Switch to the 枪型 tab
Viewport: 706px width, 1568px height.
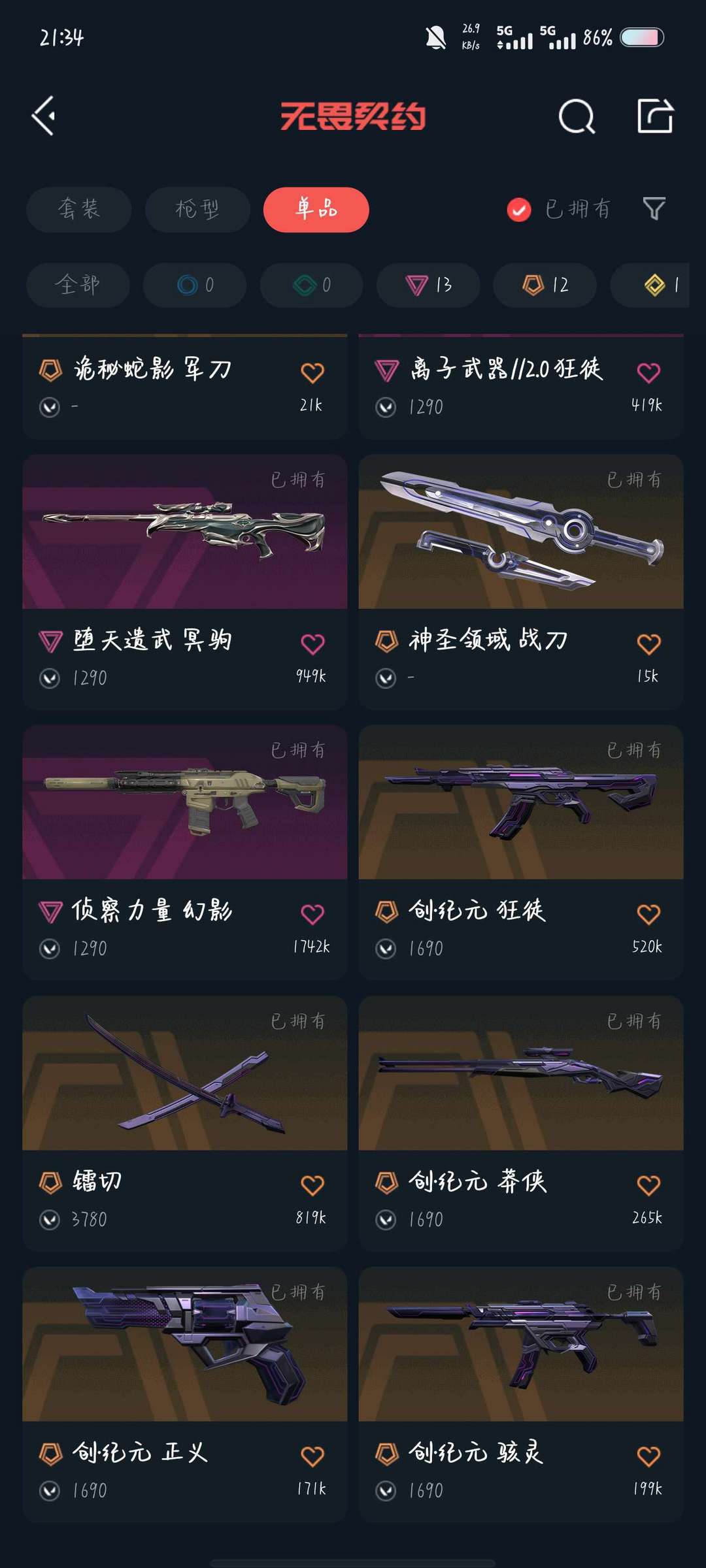click(197, 209)
